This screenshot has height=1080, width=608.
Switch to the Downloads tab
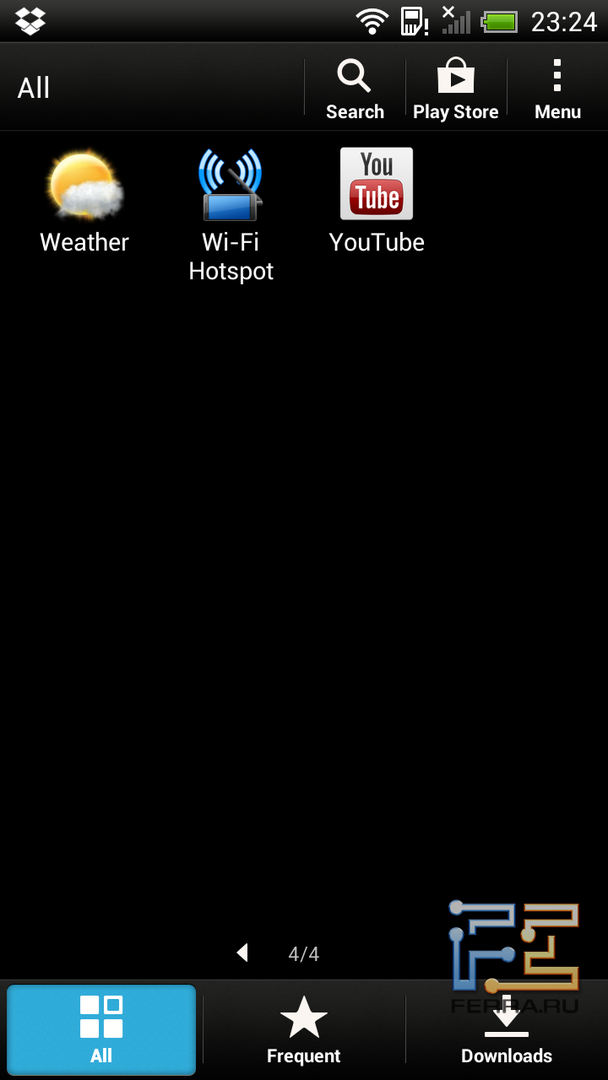coord(506,1029)
